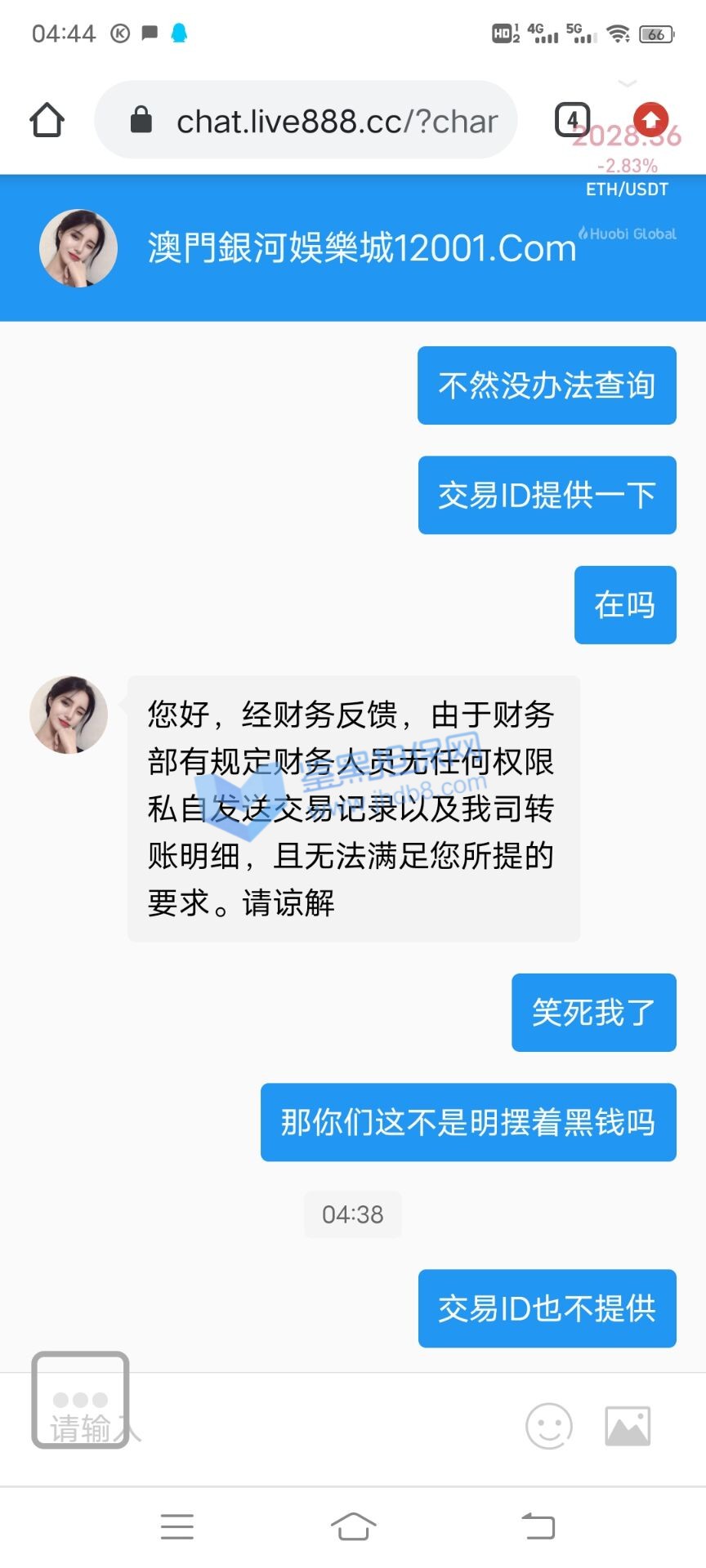Go back with the system back button

(x=538, y=1526)
